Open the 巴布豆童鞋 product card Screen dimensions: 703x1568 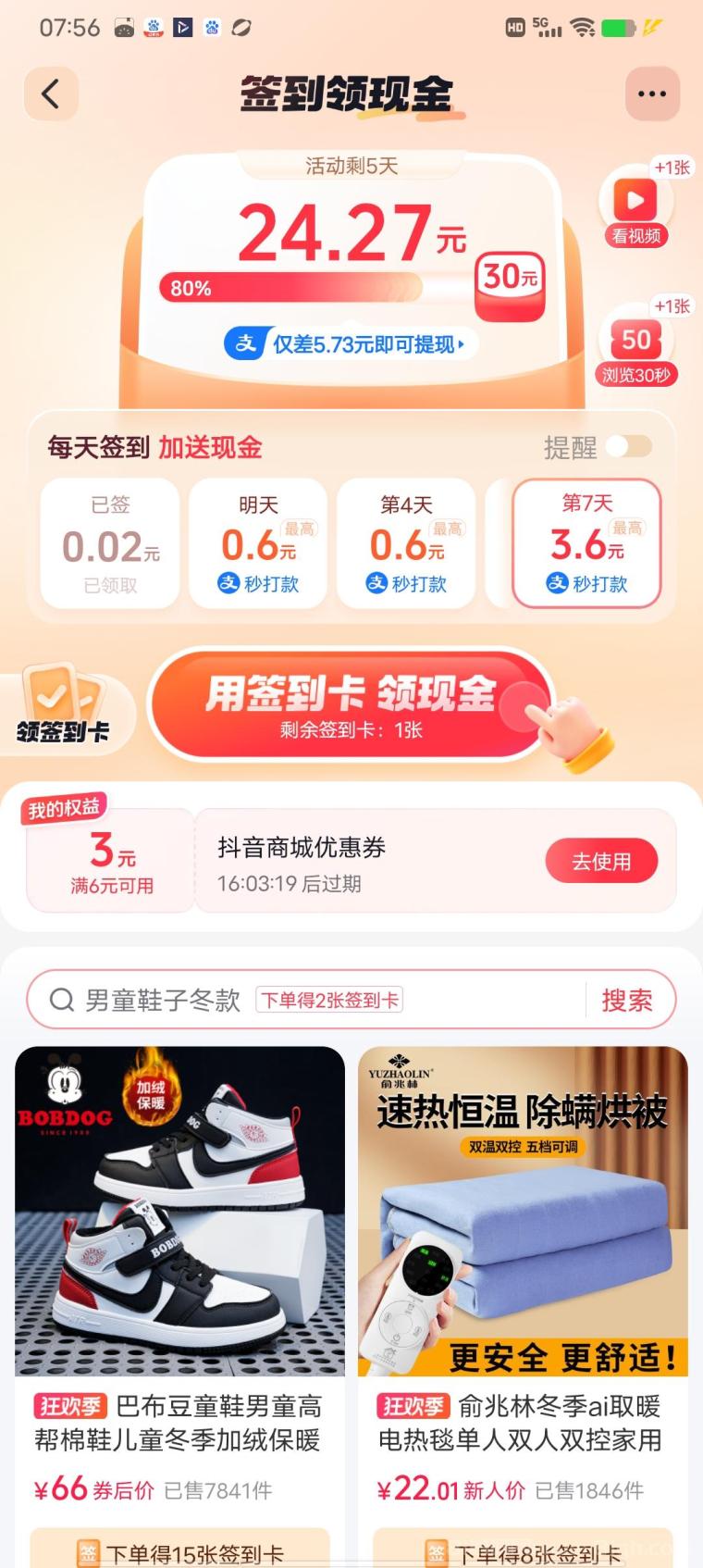coord(179,1250)
